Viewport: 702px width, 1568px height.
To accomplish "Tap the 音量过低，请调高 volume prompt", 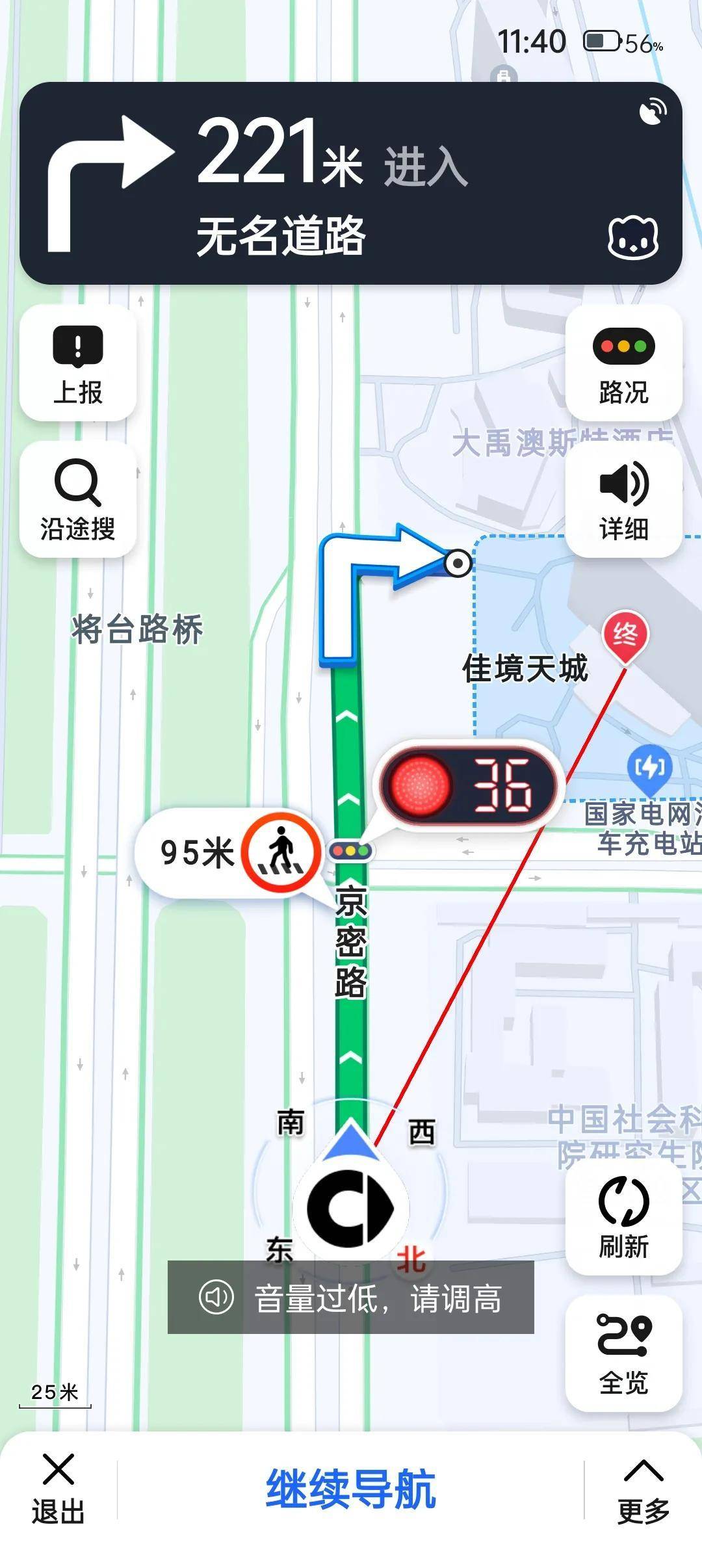I will (x=351, y=1298).
